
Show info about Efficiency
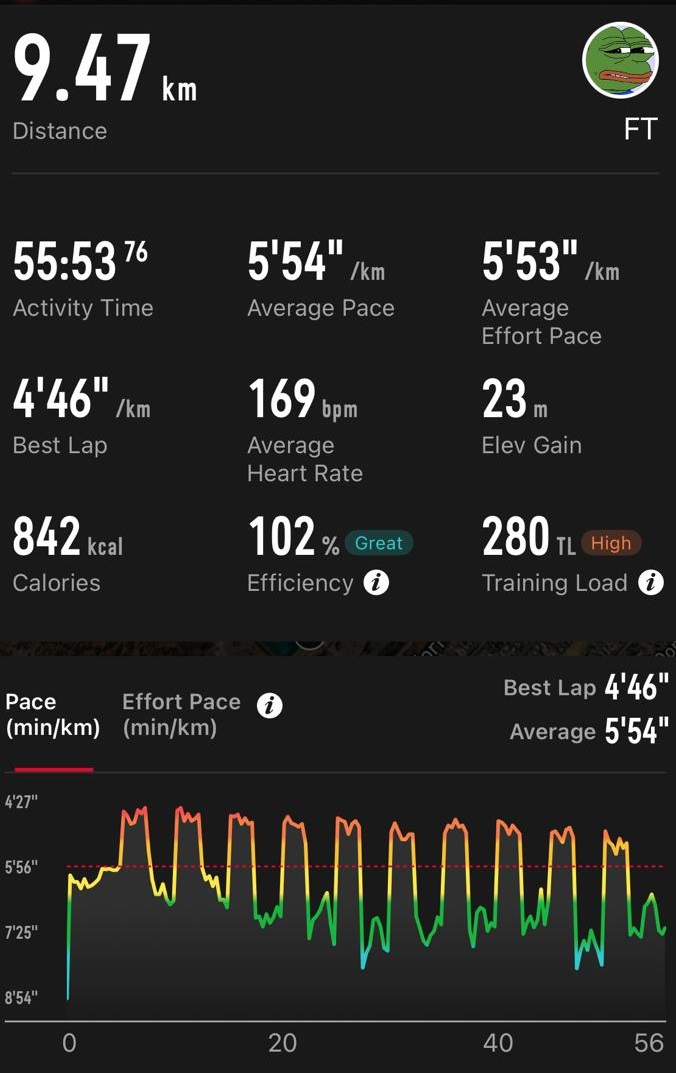(376, 583)
